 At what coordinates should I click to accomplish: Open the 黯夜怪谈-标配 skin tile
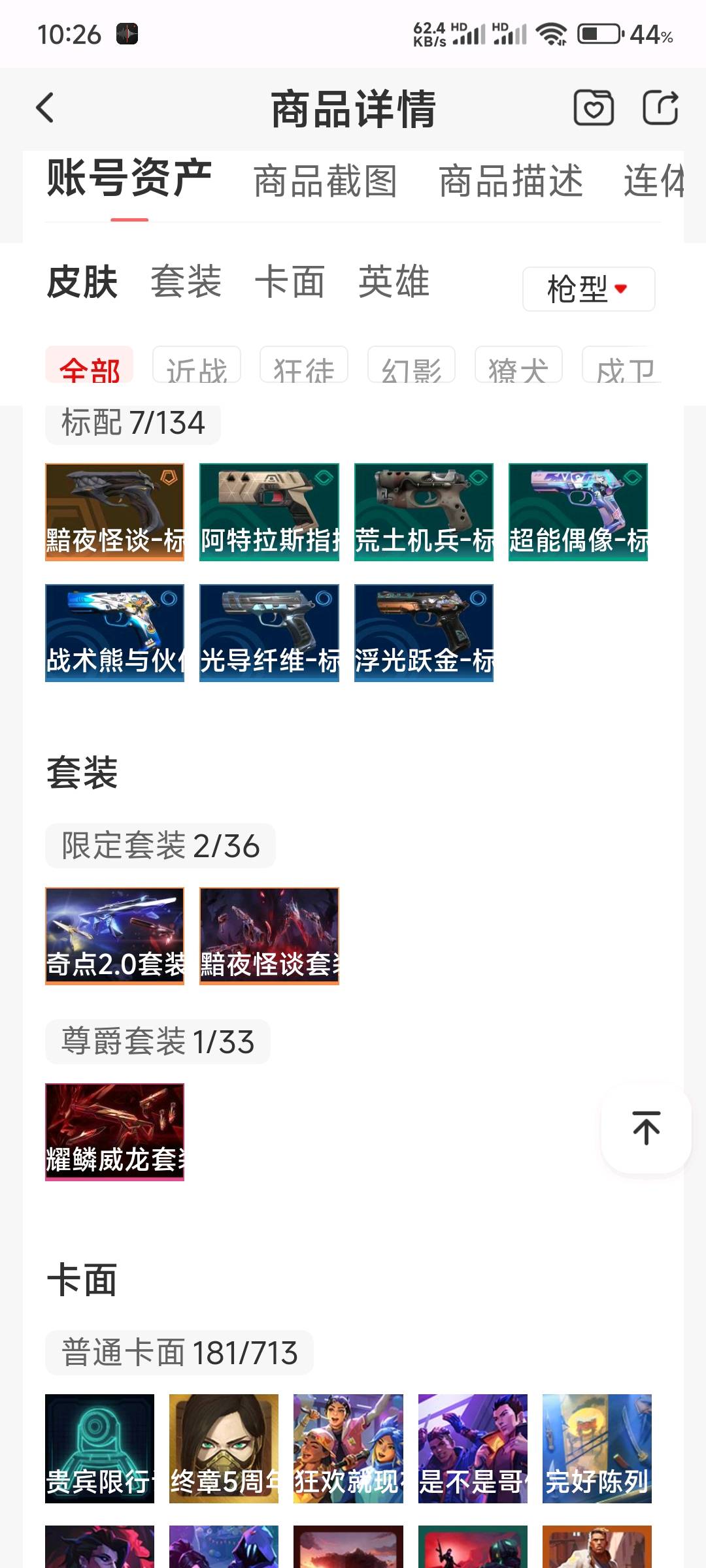click(x=114, y=512)
